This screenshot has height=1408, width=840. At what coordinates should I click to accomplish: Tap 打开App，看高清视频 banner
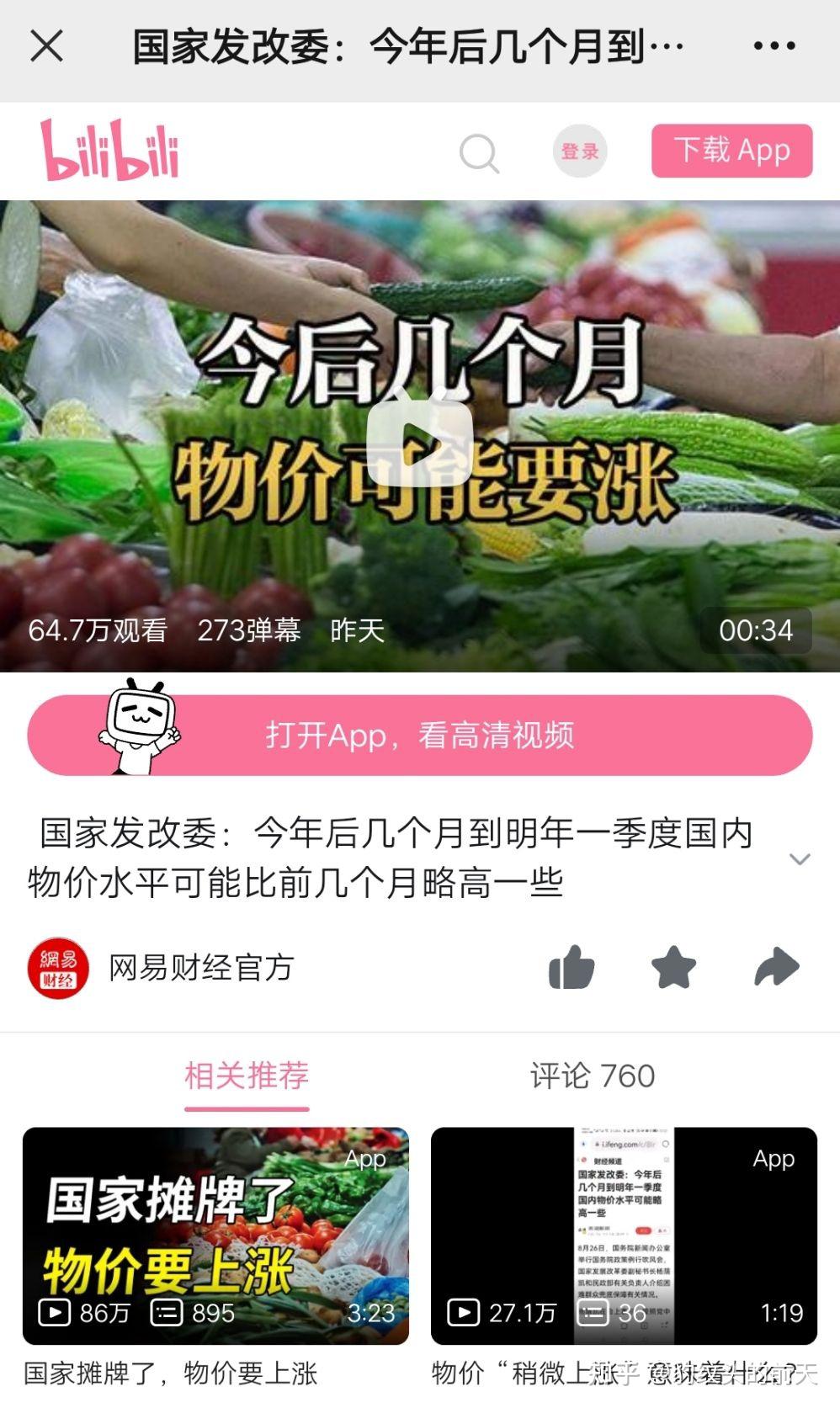419,735
